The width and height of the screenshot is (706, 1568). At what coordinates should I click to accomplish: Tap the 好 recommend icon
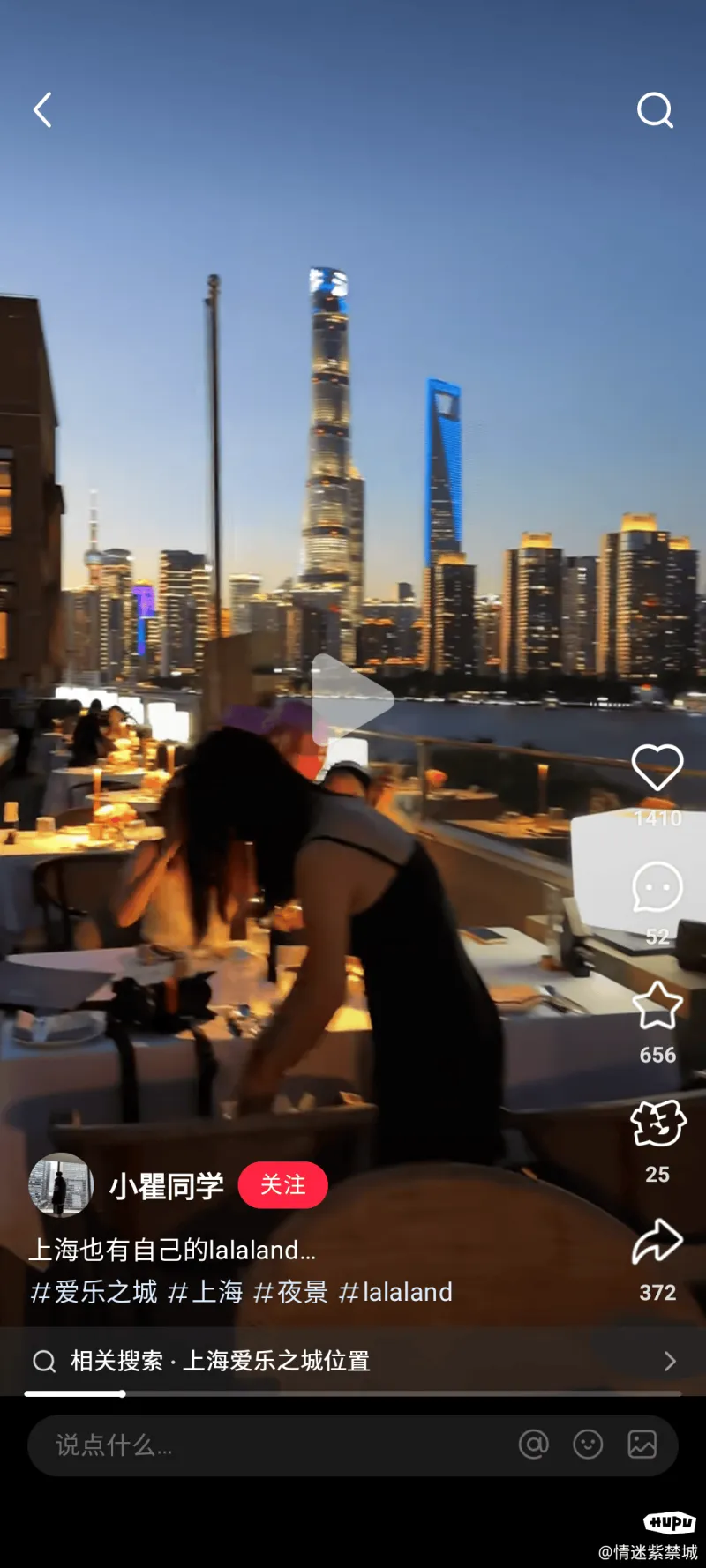657,1124
